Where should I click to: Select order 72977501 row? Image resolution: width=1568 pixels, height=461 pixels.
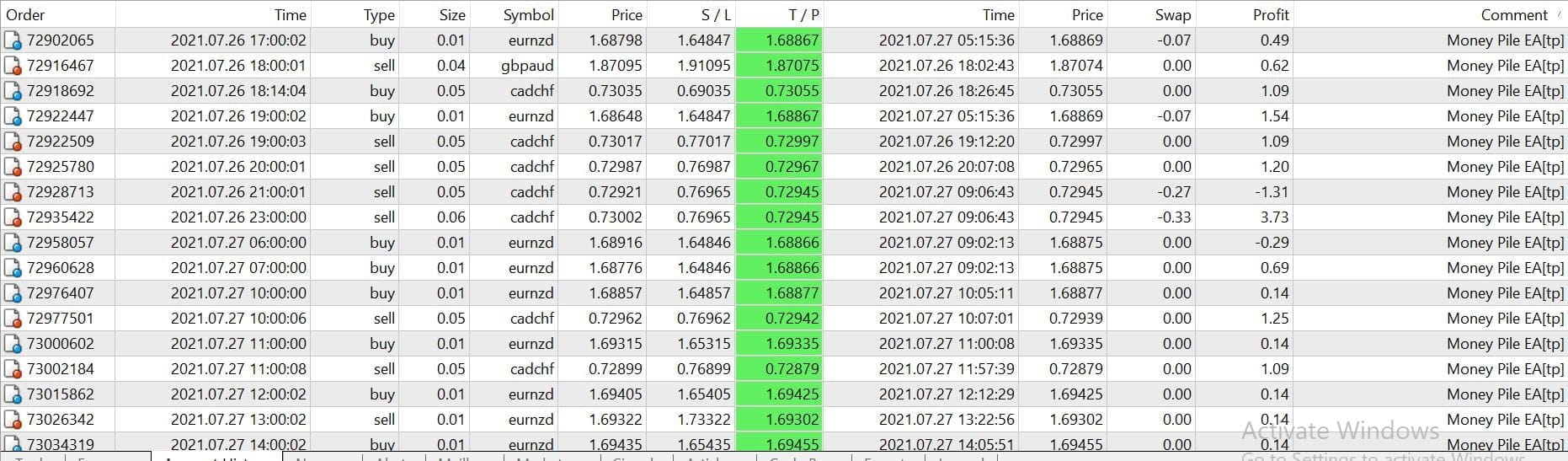[x=61, y=318]
